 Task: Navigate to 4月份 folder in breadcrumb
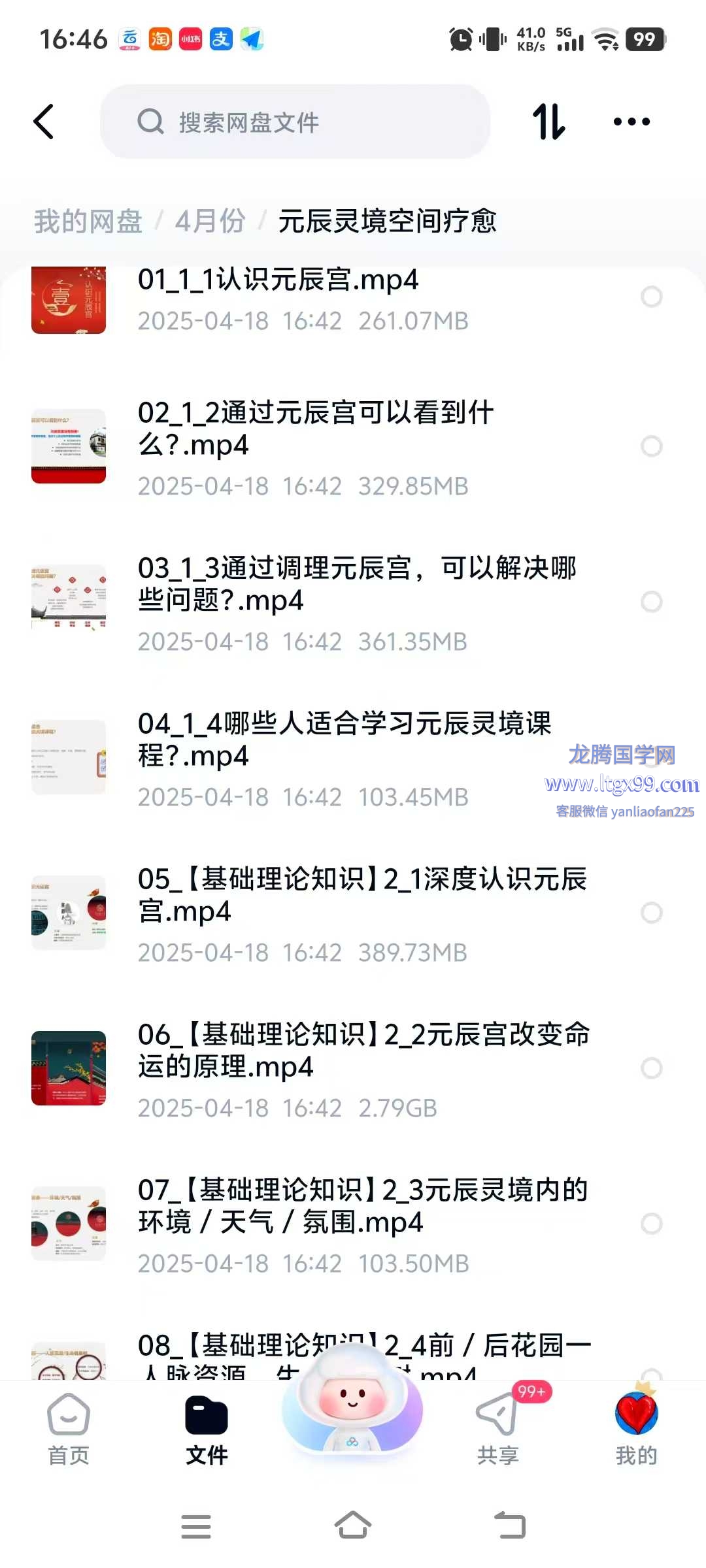pyautogui.click(x=210, y=221)
